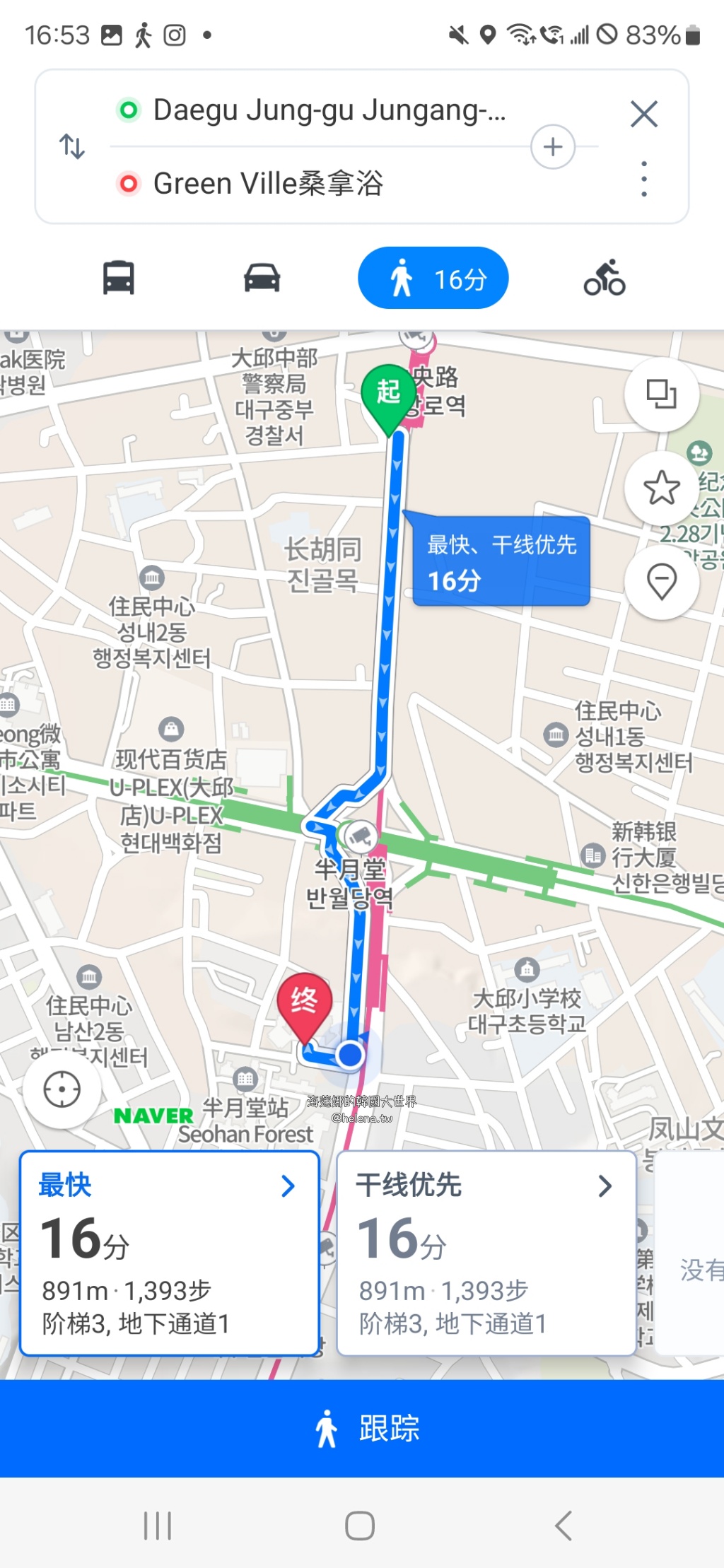
Task: Select the walking 16分 tab
Action: pos(433,278)
